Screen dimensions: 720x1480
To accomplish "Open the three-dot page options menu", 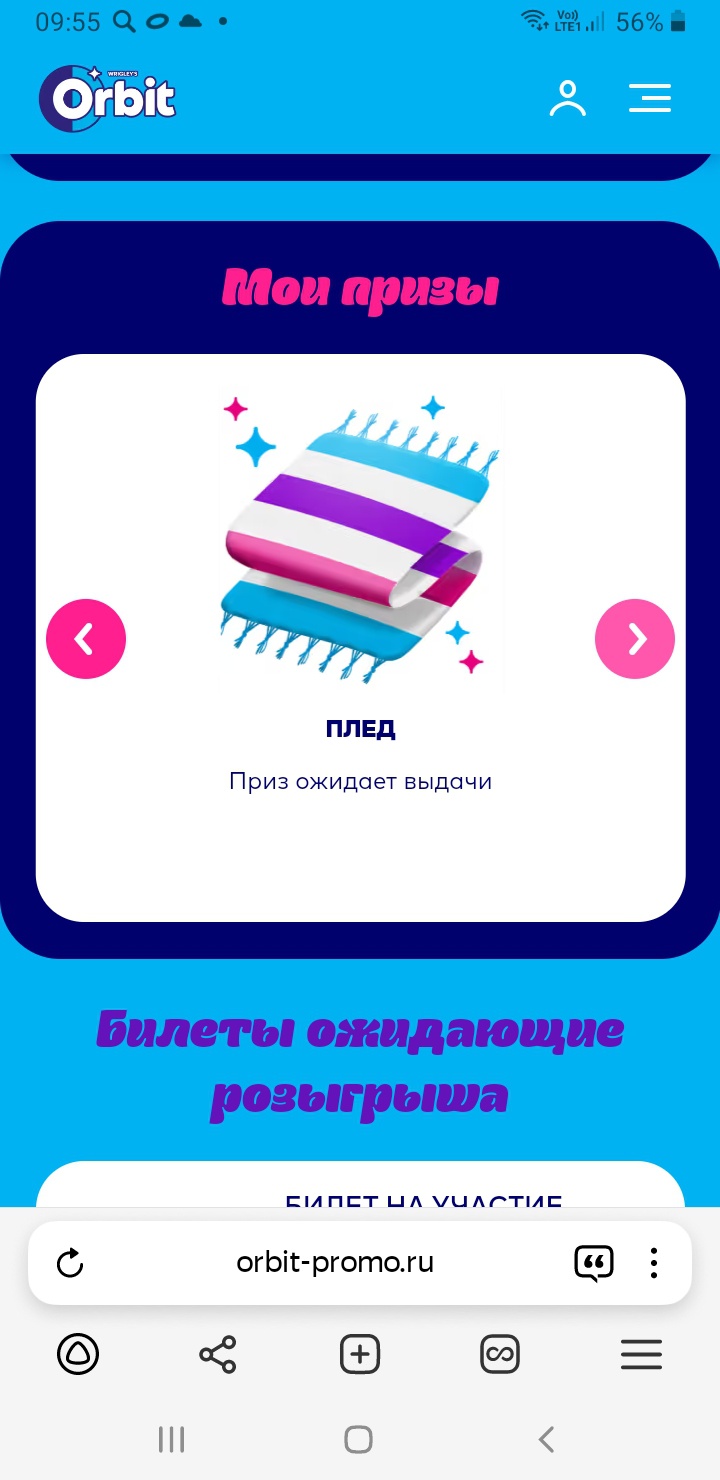I will coord(653,1263).
